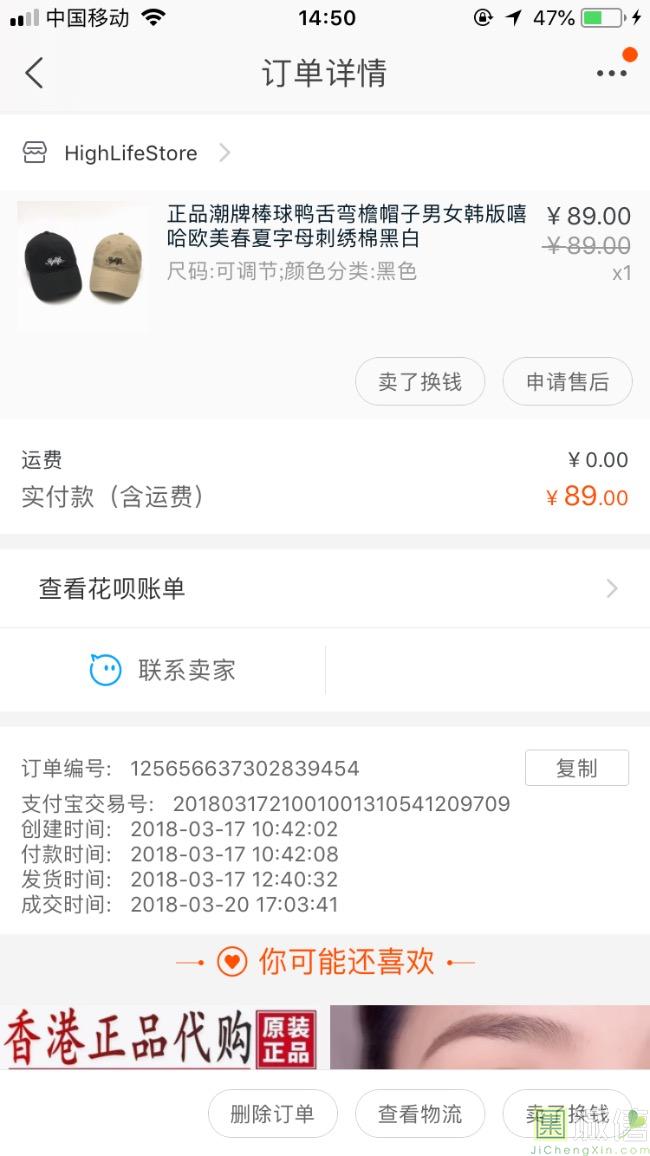Apply for after-sales via 申请售后
Screen dimensions: 650x1156
tap(567, 382)
